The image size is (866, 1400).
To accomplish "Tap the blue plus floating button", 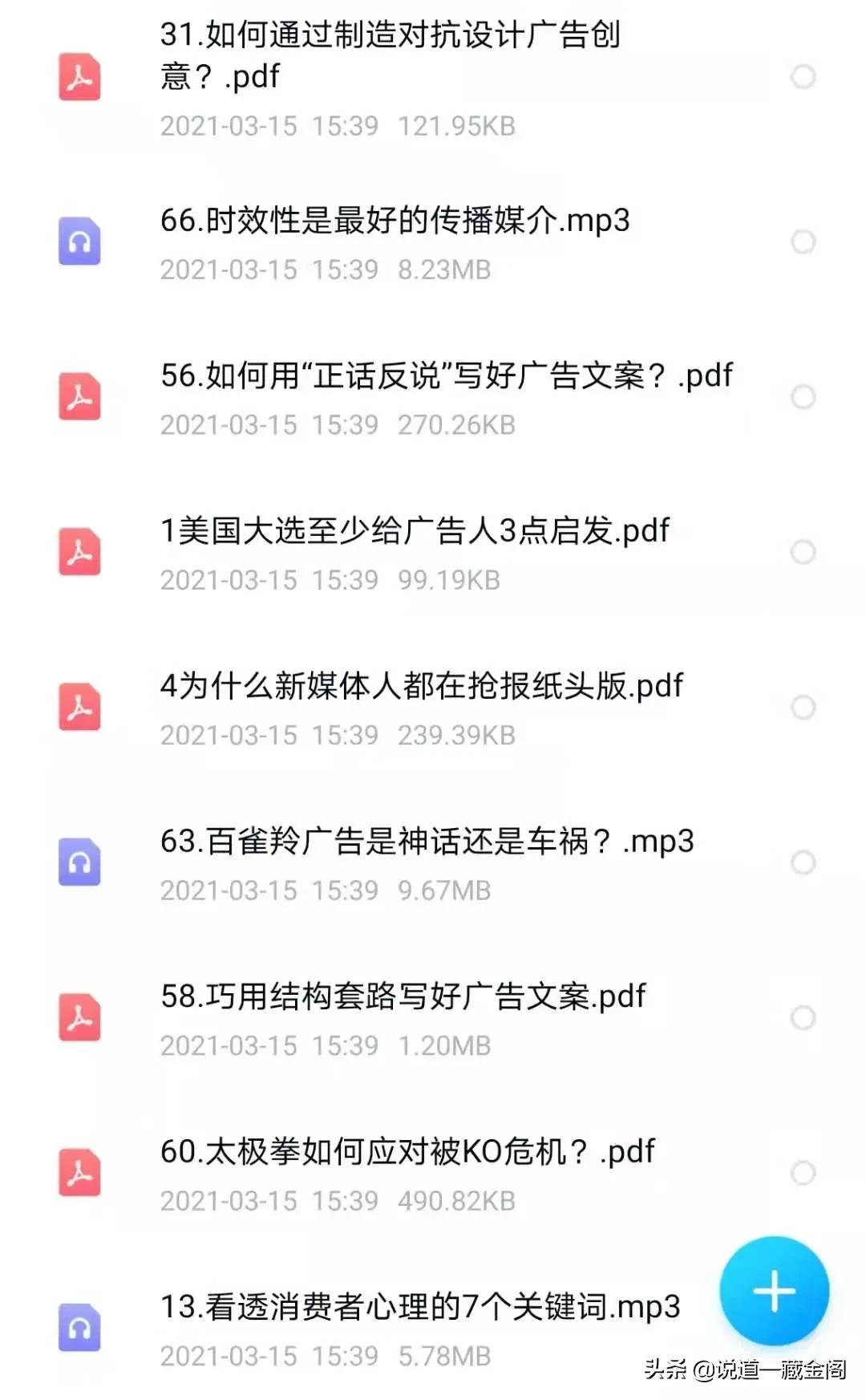I will click(x=774, y=1291).
